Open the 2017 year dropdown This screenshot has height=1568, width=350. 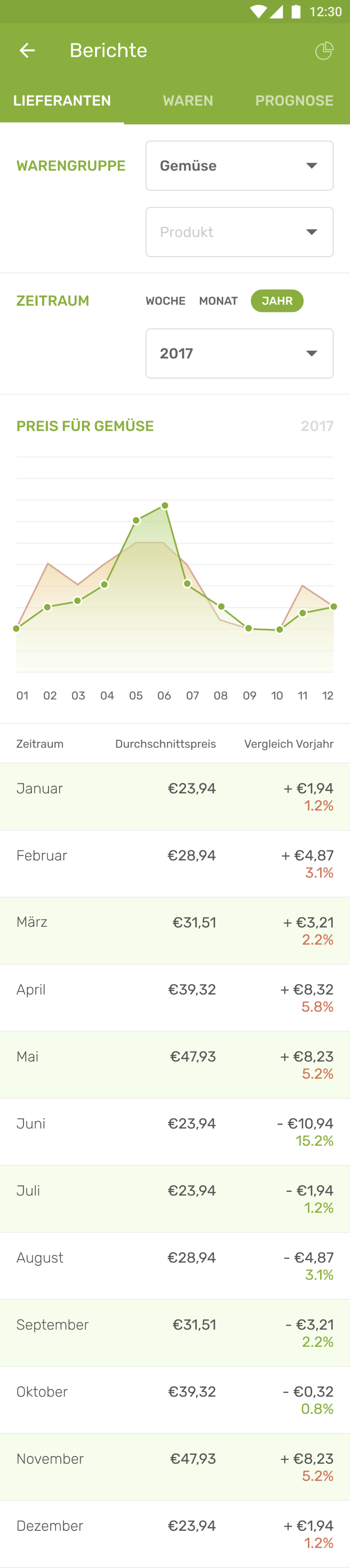click(239, 354)
